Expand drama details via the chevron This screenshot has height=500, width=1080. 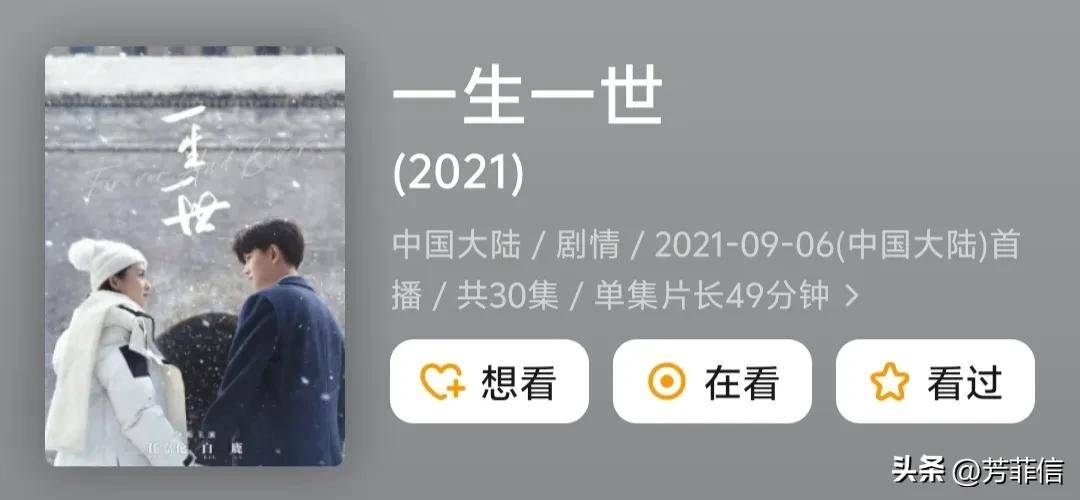[852, 297]
